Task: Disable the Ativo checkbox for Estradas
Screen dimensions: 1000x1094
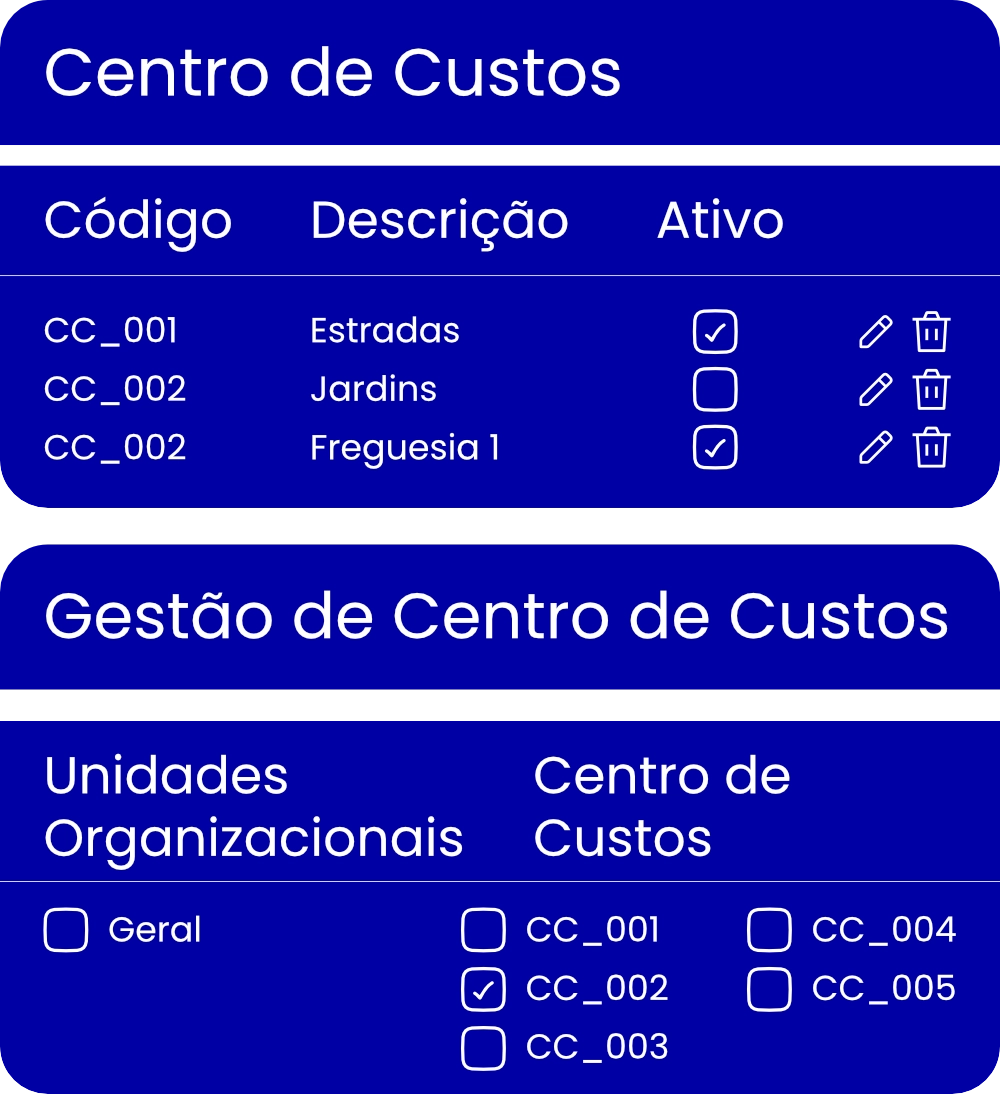Action: coord(714,331)
